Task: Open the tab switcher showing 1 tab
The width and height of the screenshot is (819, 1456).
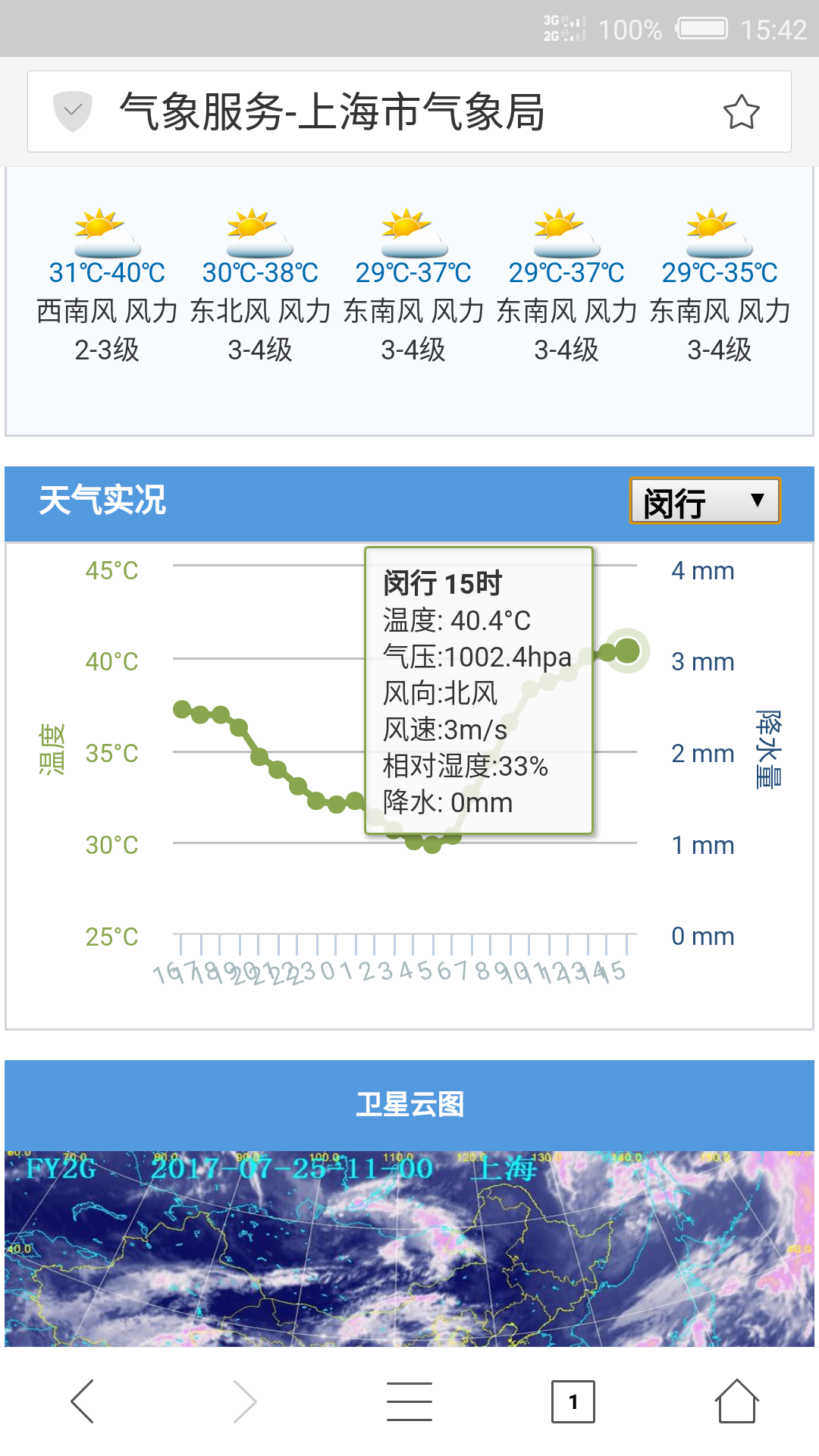Action: (573, 1401)
